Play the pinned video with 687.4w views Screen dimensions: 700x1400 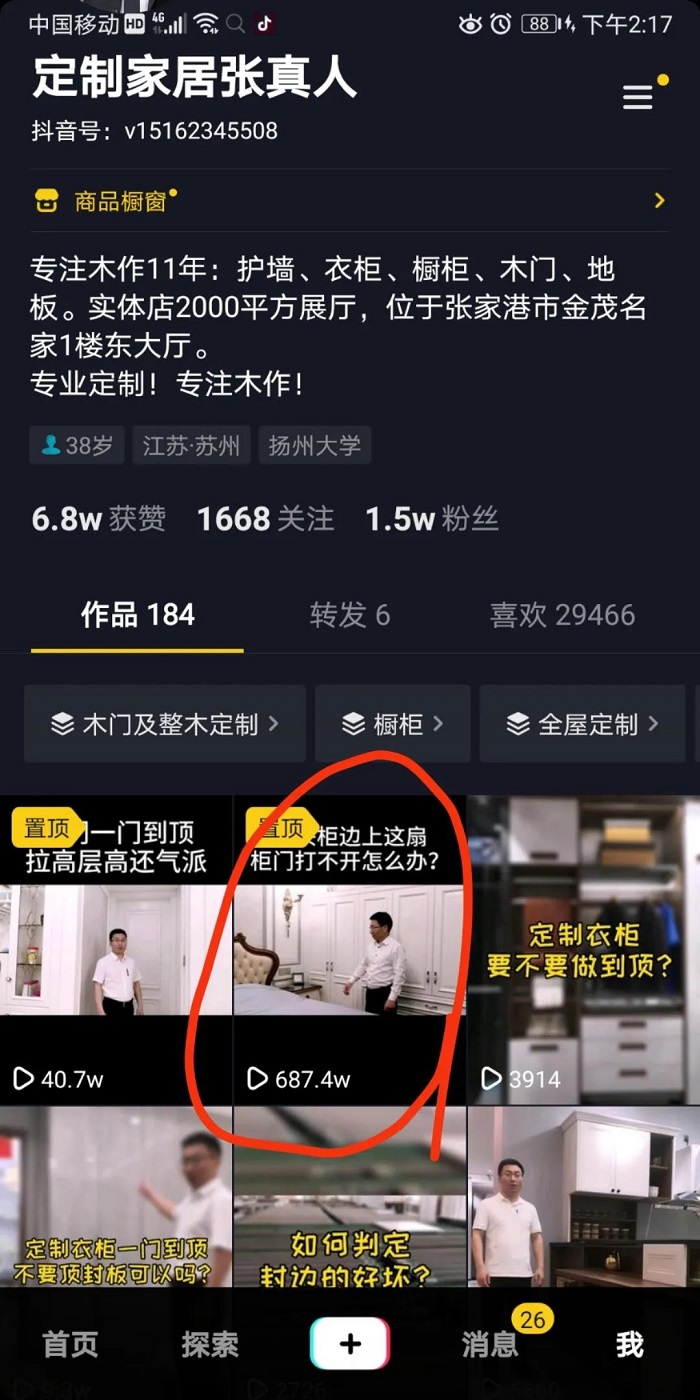point(350,950)
